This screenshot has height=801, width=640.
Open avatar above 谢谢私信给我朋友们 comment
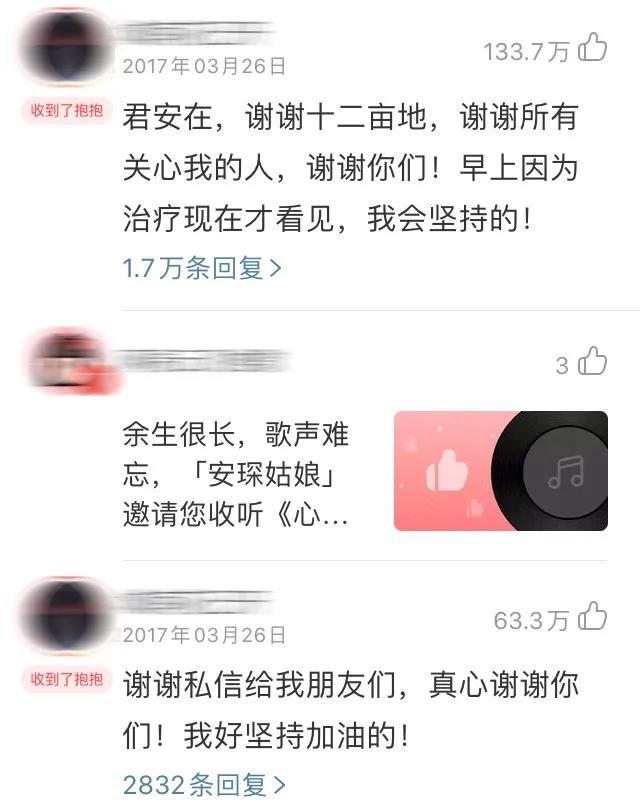(x=63, y=617)
